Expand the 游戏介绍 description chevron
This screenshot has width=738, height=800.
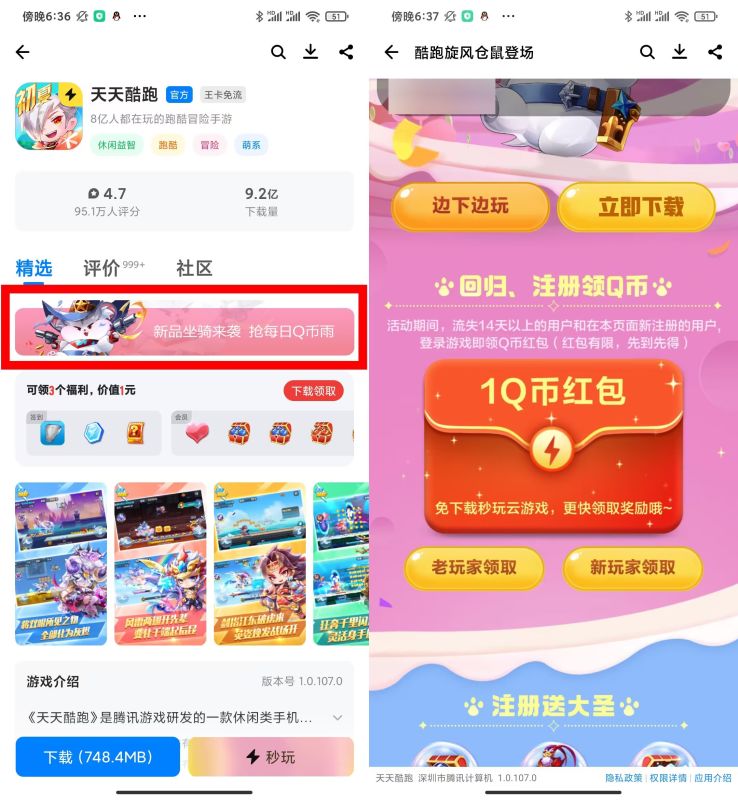tap(337, 718)
